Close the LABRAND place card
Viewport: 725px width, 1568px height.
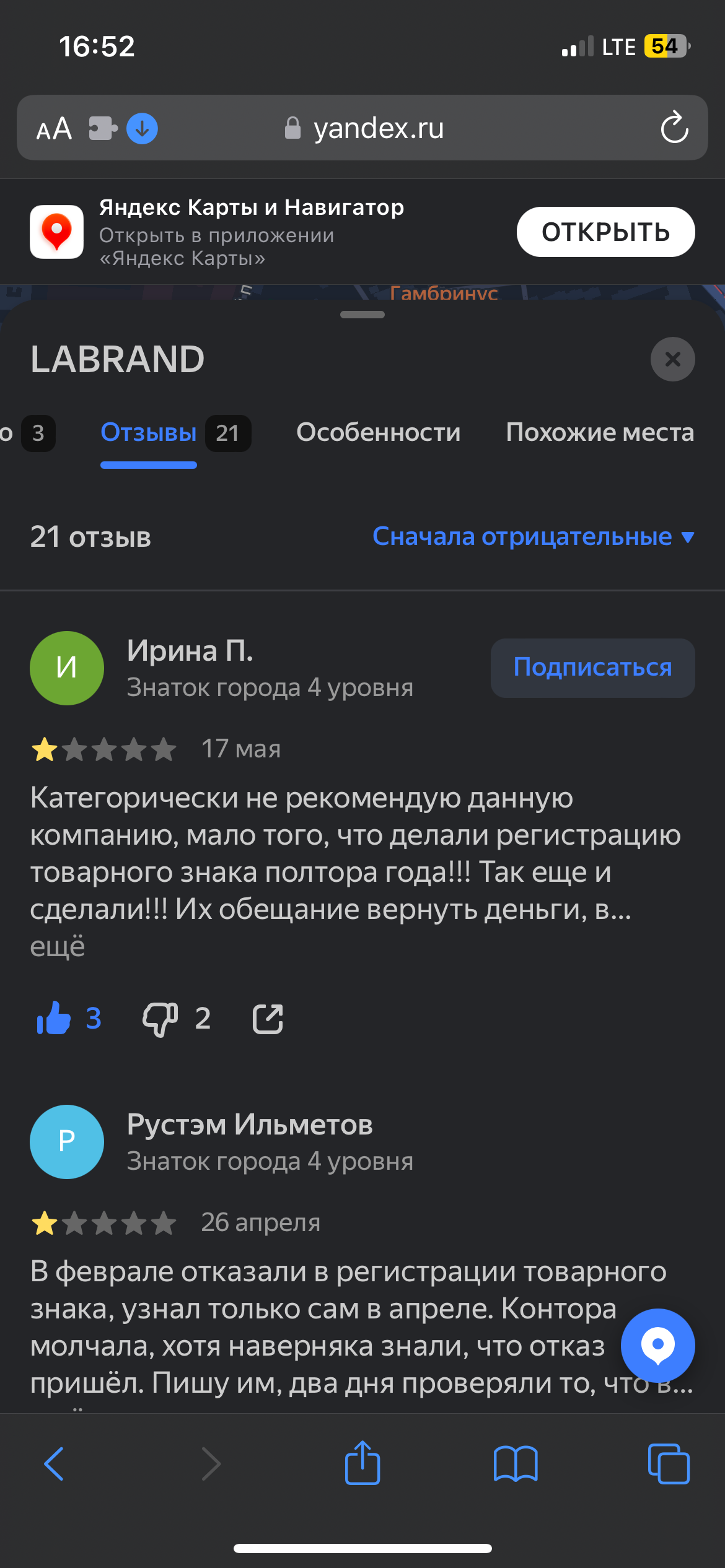point(672,359)
